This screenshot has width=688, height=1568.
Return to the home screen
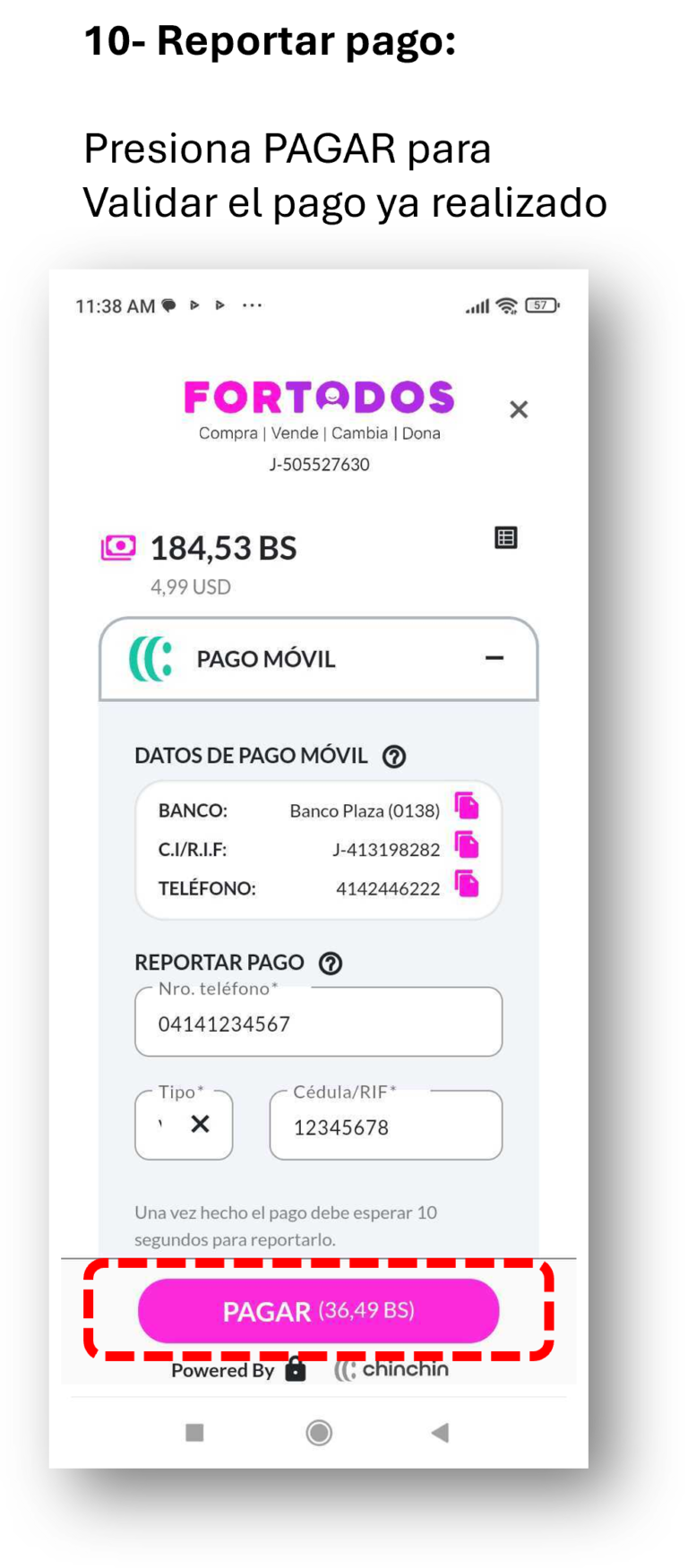[319, 1433]
